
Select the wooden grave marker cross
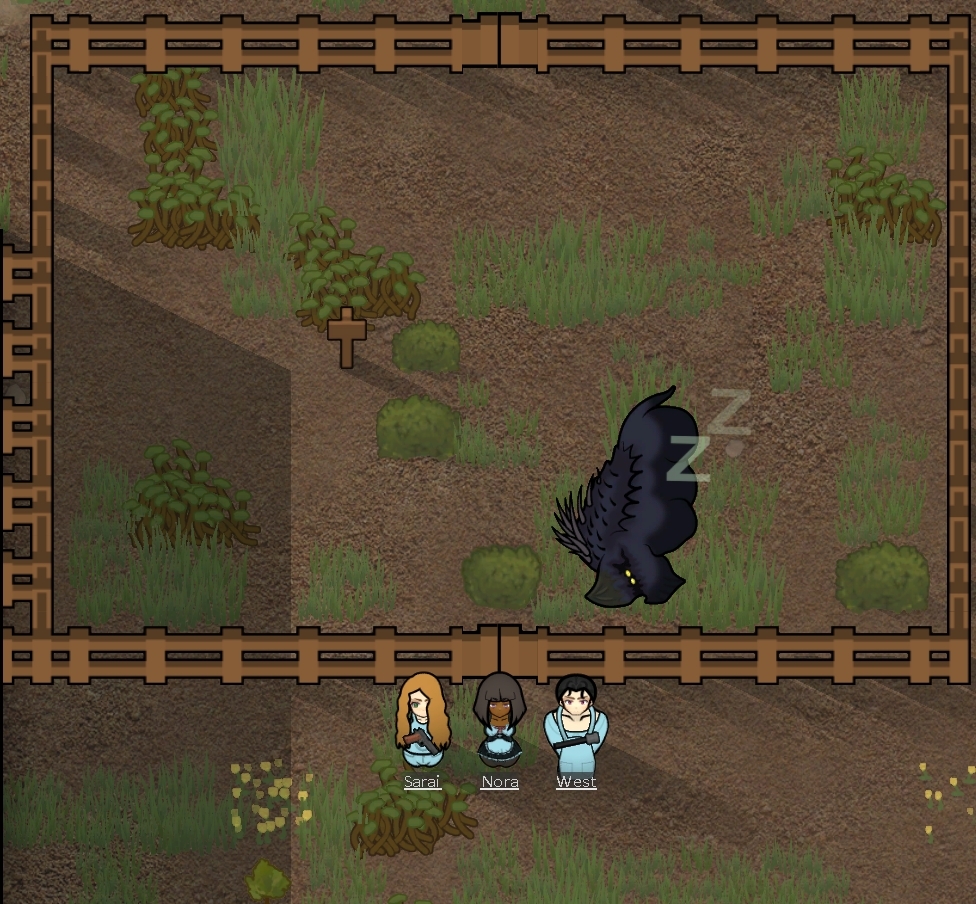click(347, 337)
